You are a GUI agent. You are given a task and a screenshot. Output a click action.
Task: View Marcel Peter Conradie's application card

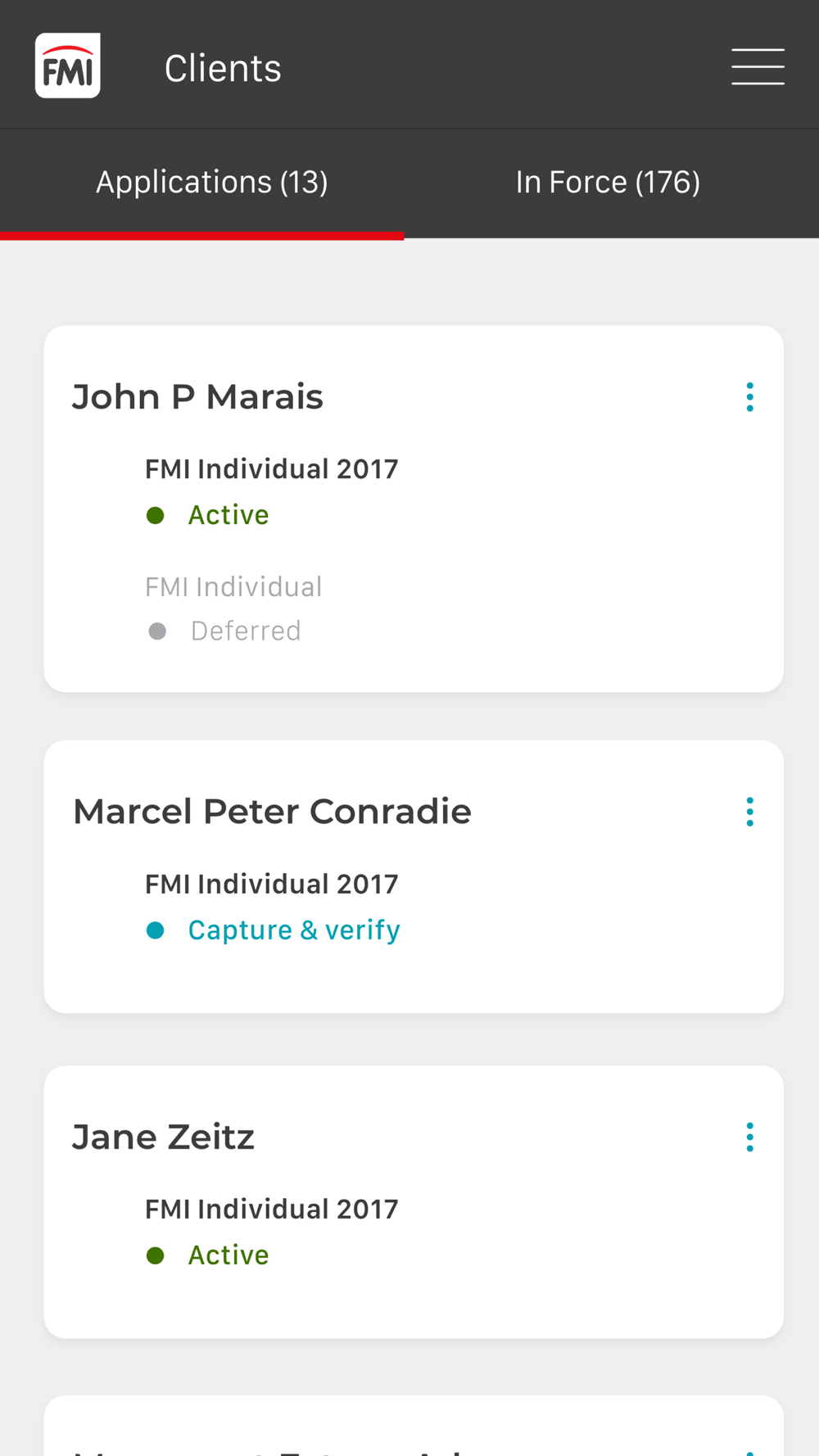pyautogui.click(x=414, y=876)
